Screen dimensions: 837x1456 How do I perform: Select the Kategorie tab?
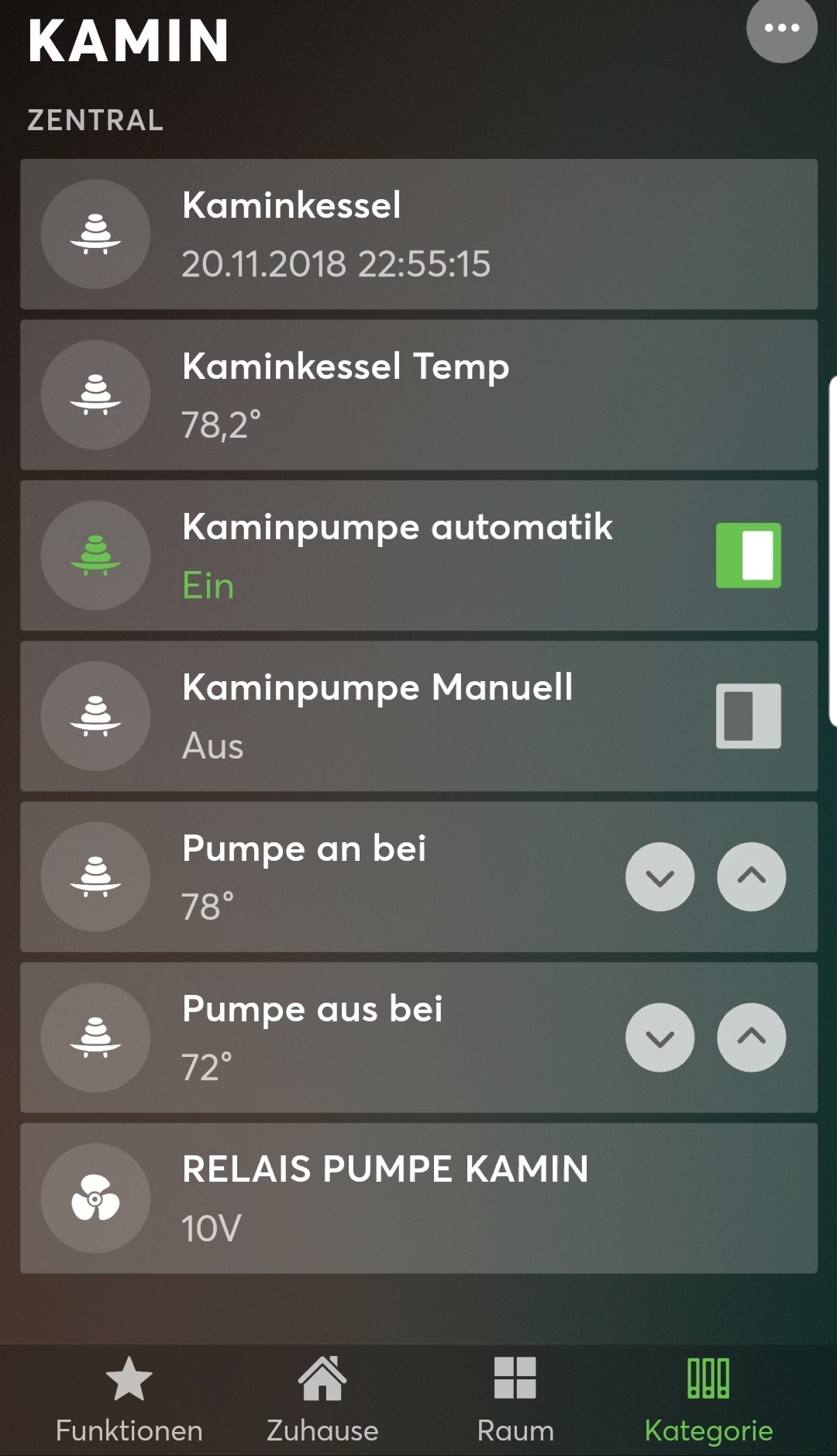708,1401
